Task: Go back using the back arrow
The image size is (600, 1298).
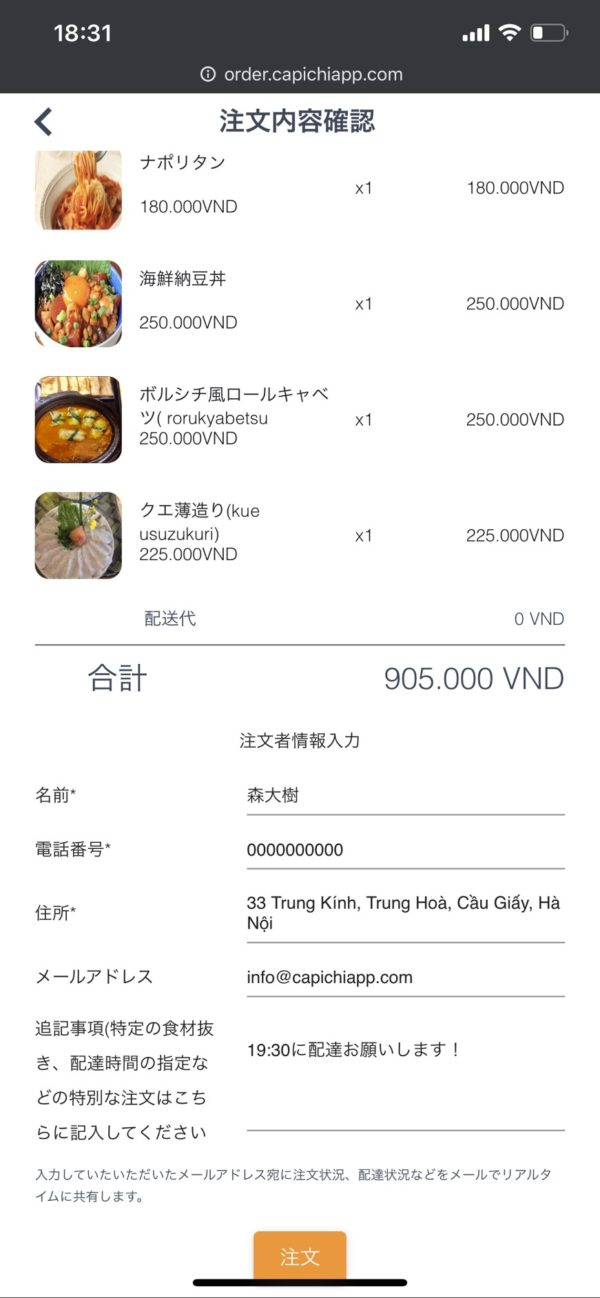Action: 43,122
